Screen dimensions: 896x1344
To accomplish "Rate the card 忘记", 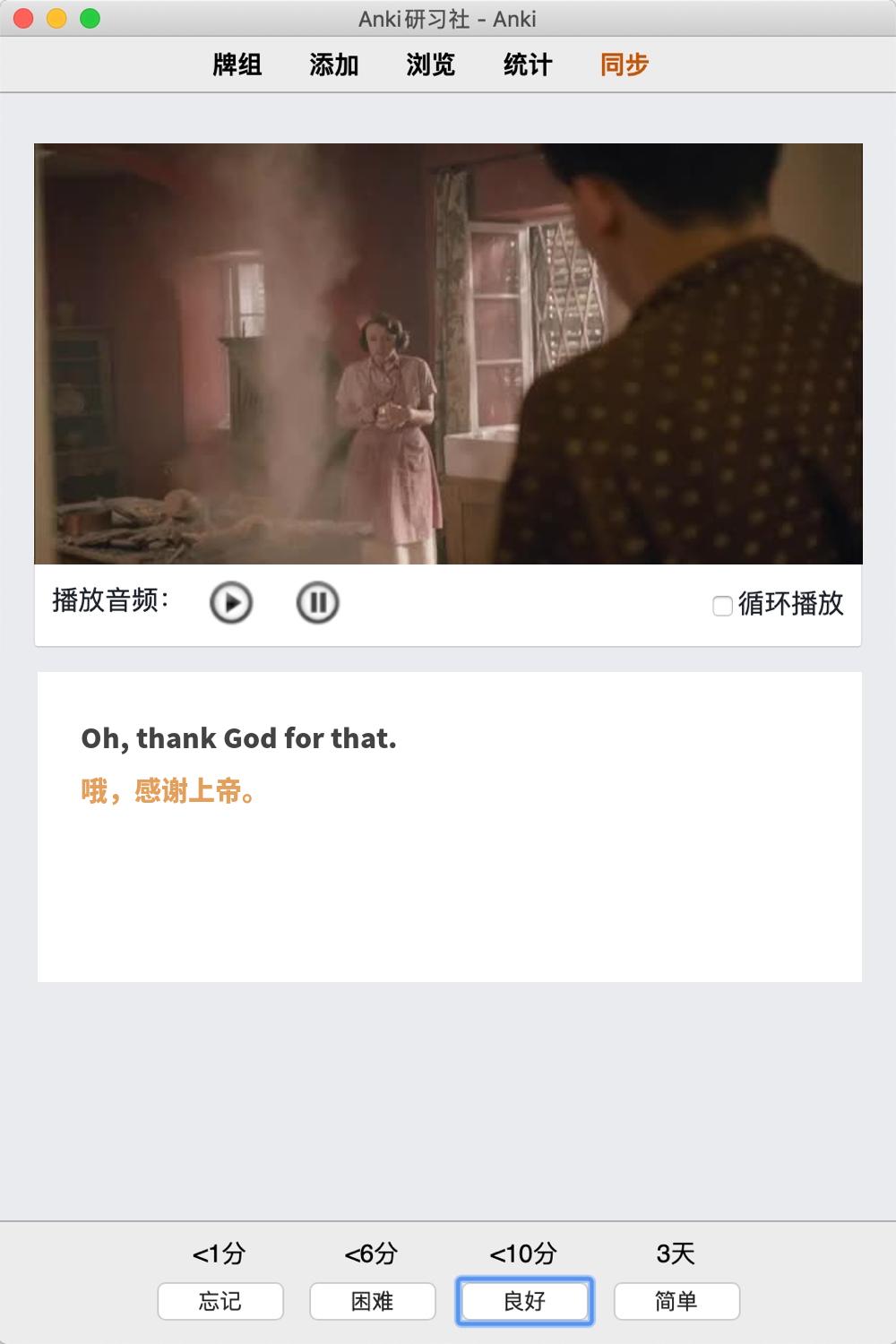I will click(x=220, y=1301).
